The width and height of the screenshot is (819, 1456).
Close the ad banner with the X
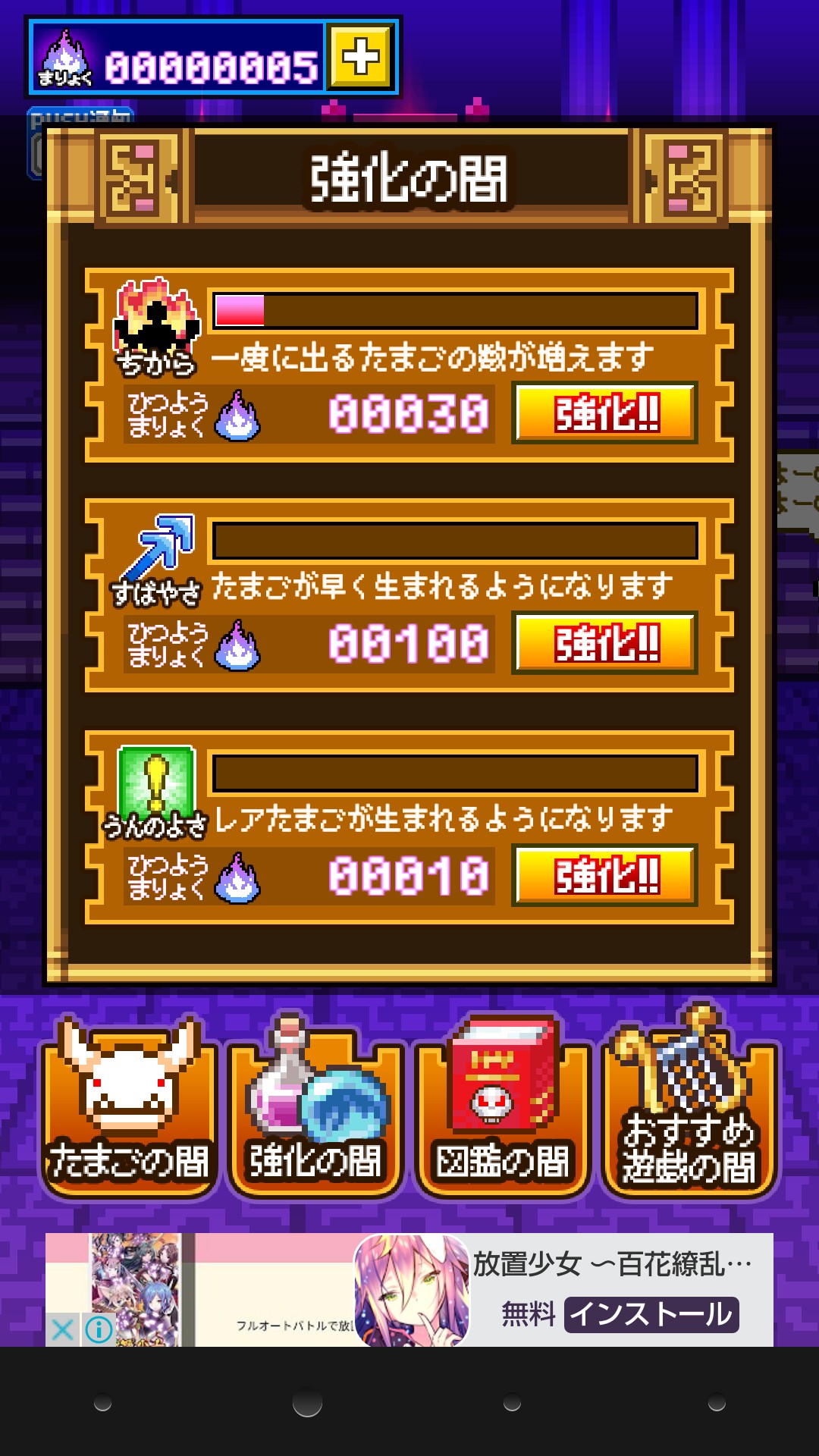(x=63, y=1329)
